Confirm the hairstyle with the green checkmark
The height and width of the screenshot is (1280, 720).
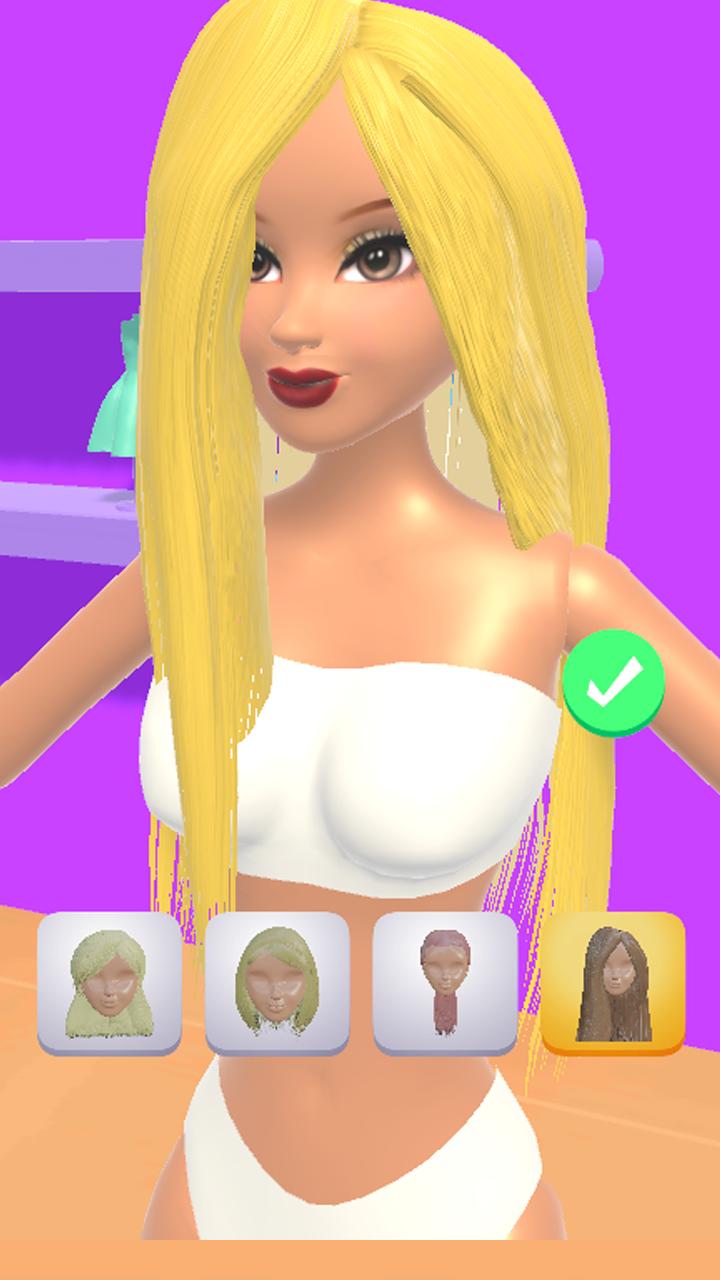coord(614,684)
